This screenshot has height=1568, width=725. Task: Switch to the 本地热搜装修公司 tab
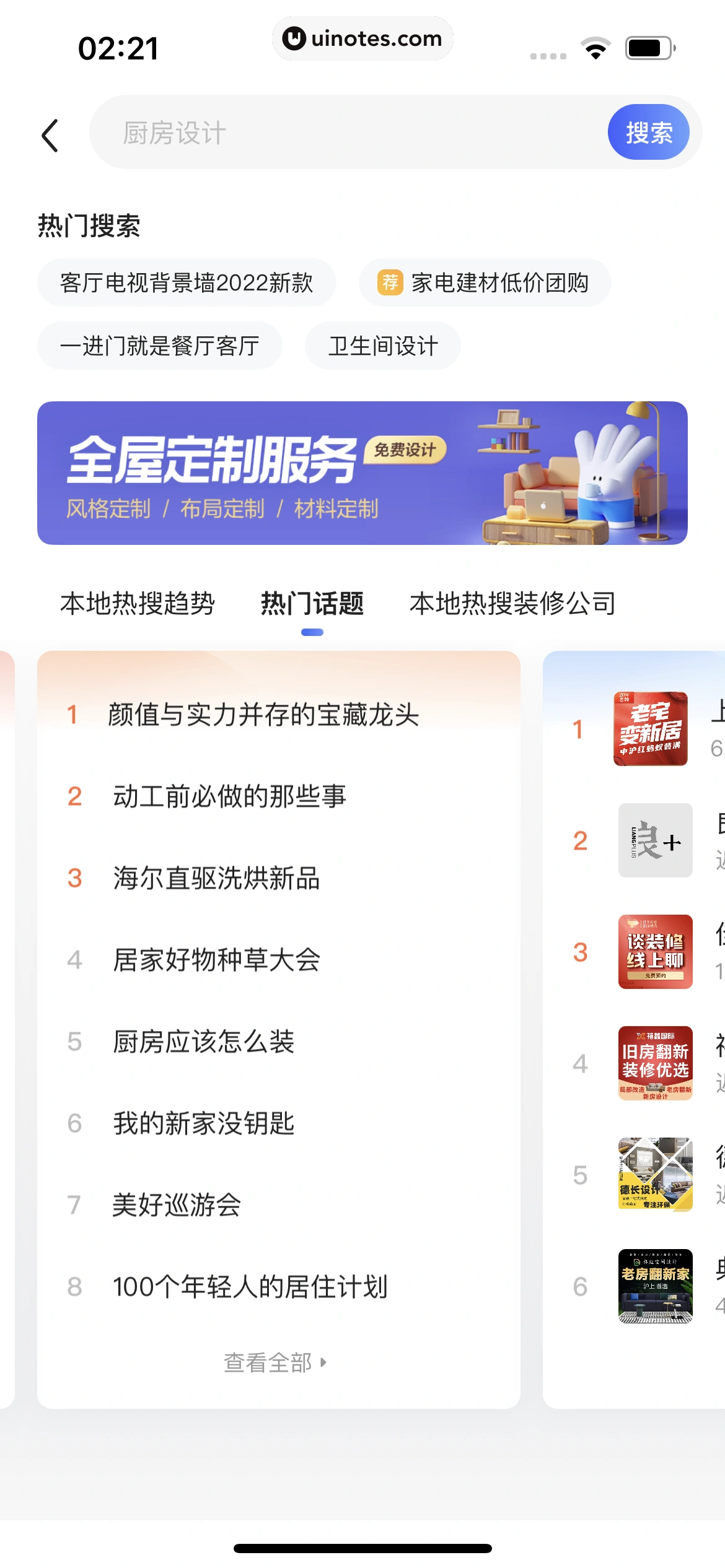pos(512,603)
